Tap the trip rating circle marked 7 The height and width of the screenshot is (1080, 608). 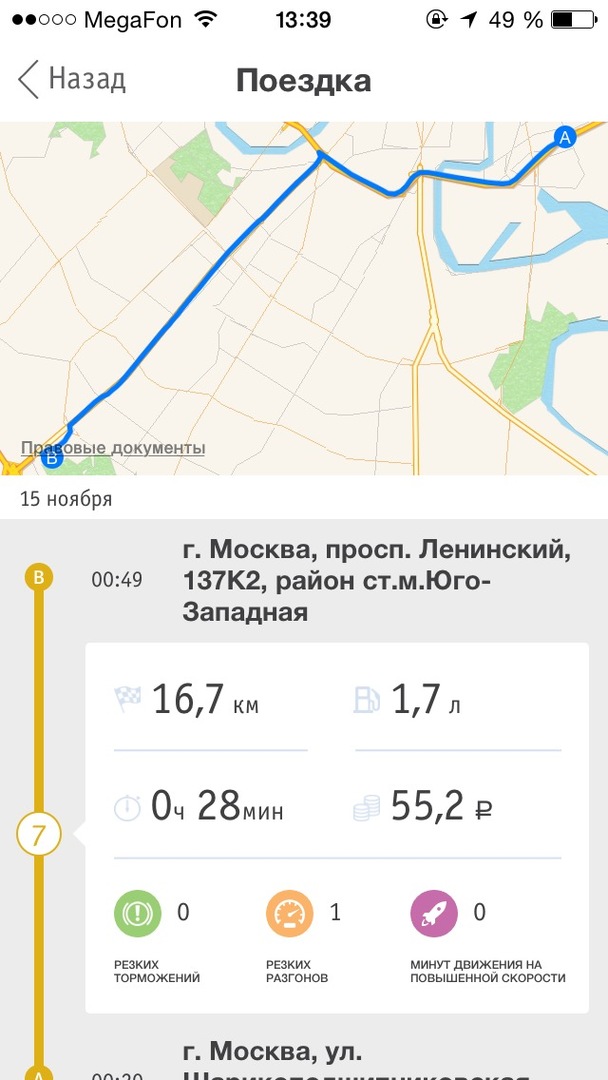39,835
